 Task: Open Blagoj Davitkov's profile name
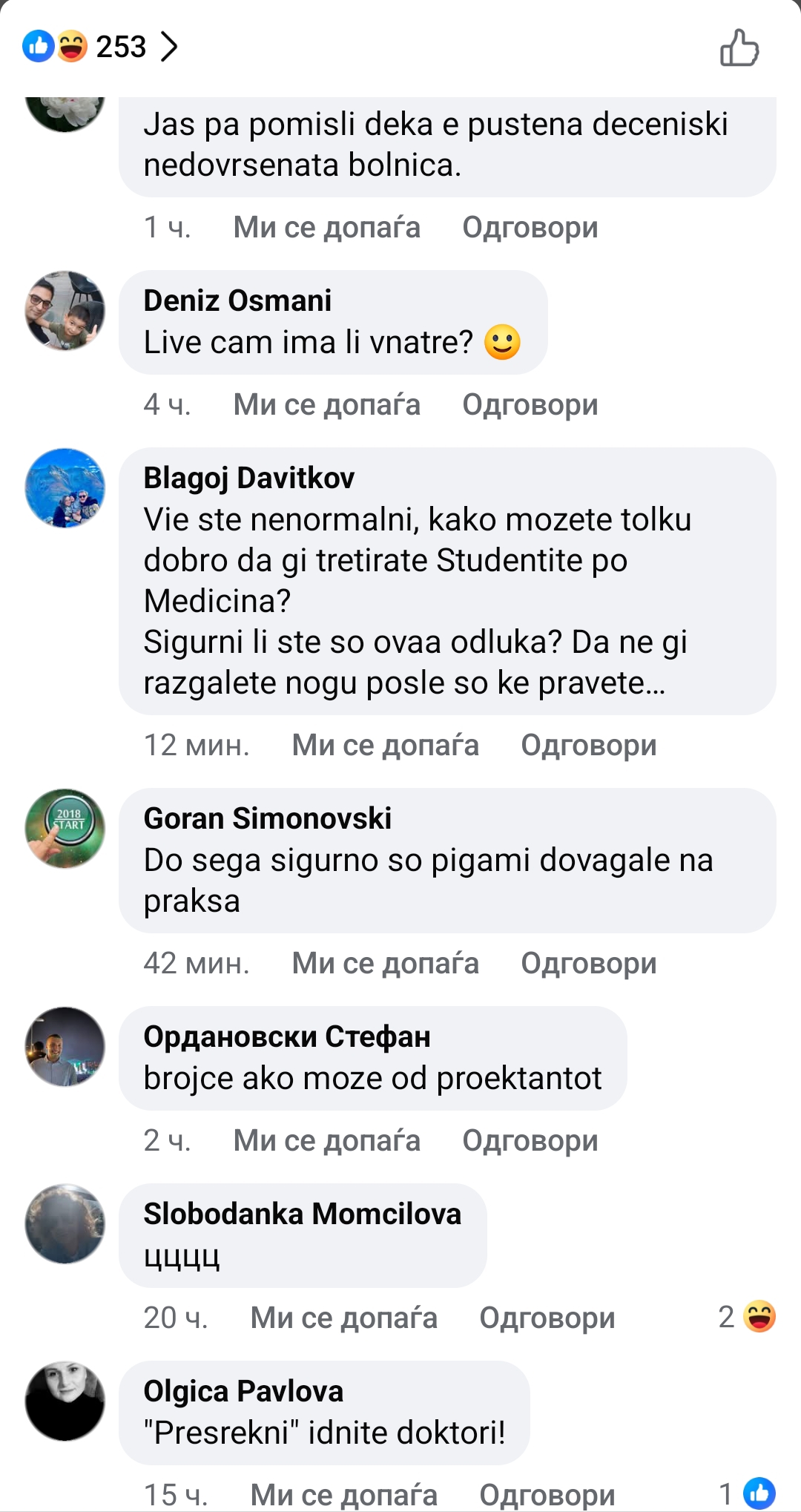249,478
